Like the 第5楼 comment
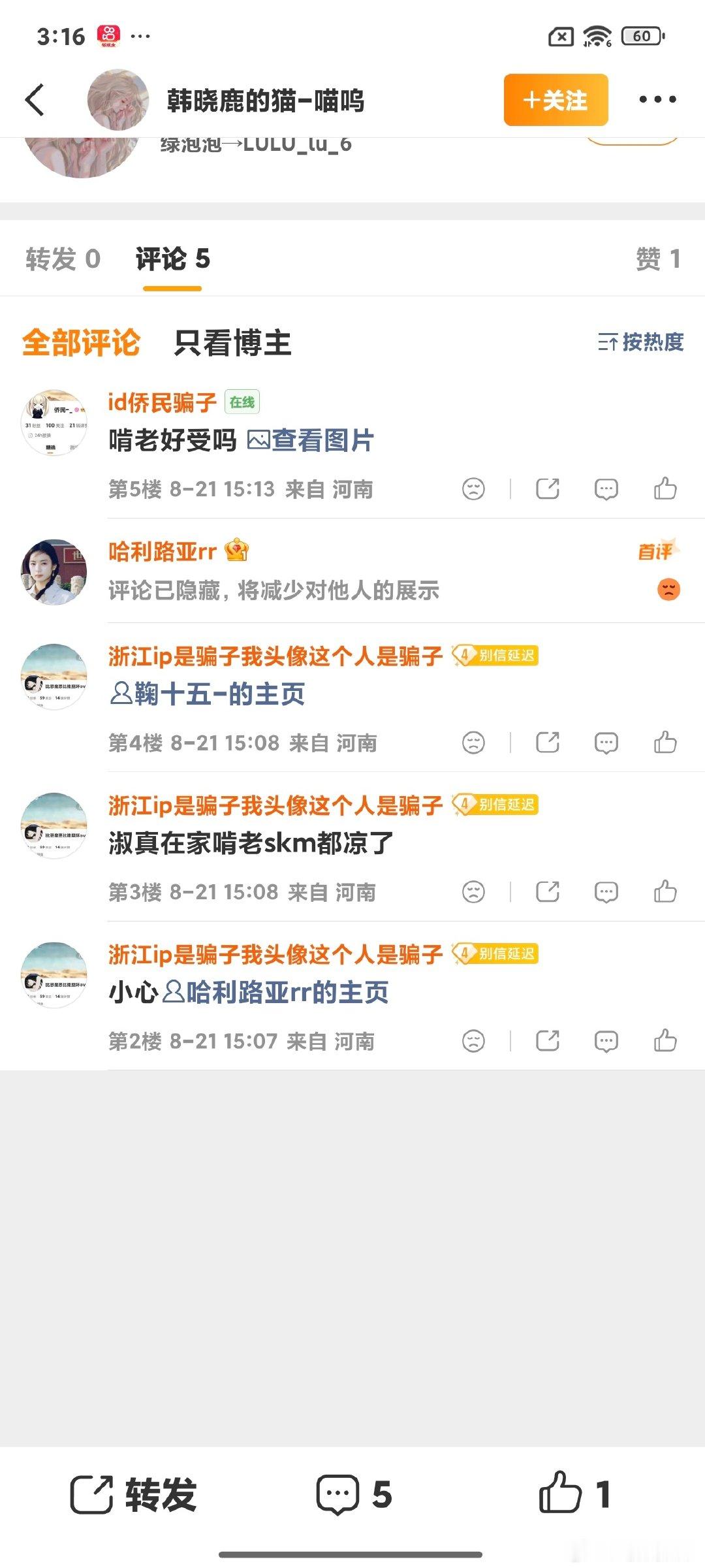Viewport: 705px width, 1568px height. pyautogui.click(x=665, y=488)
